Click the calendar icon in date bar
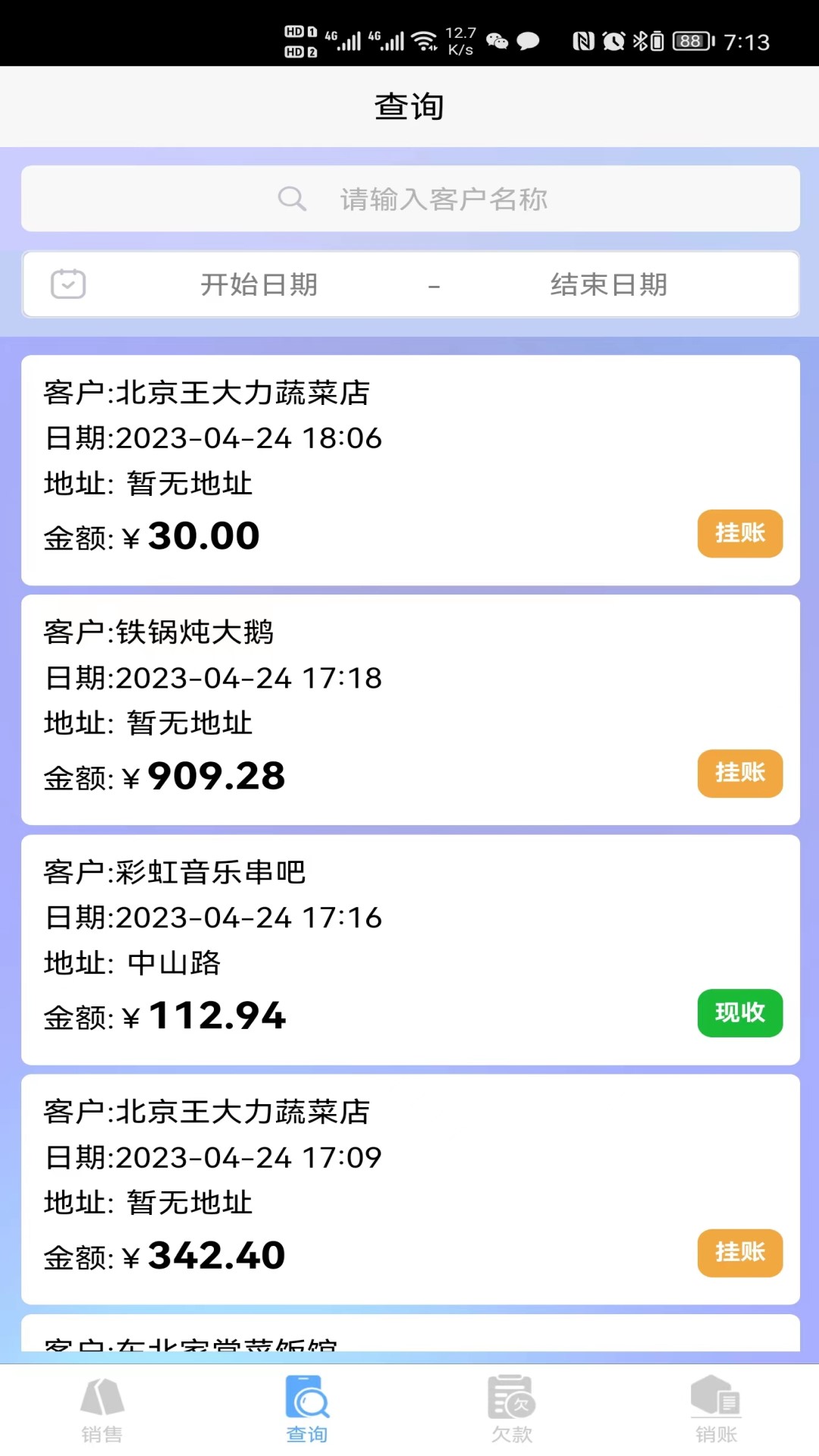819x1456 pixels. point(67,284)
